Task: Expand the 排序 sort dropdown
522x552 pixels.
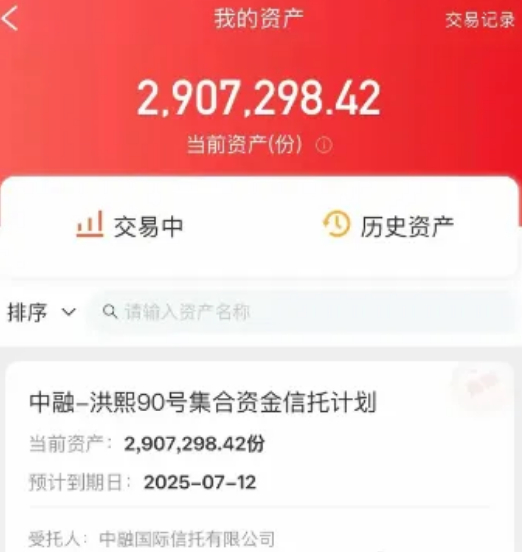Action: pyautogui.click(x=42, y=312)
